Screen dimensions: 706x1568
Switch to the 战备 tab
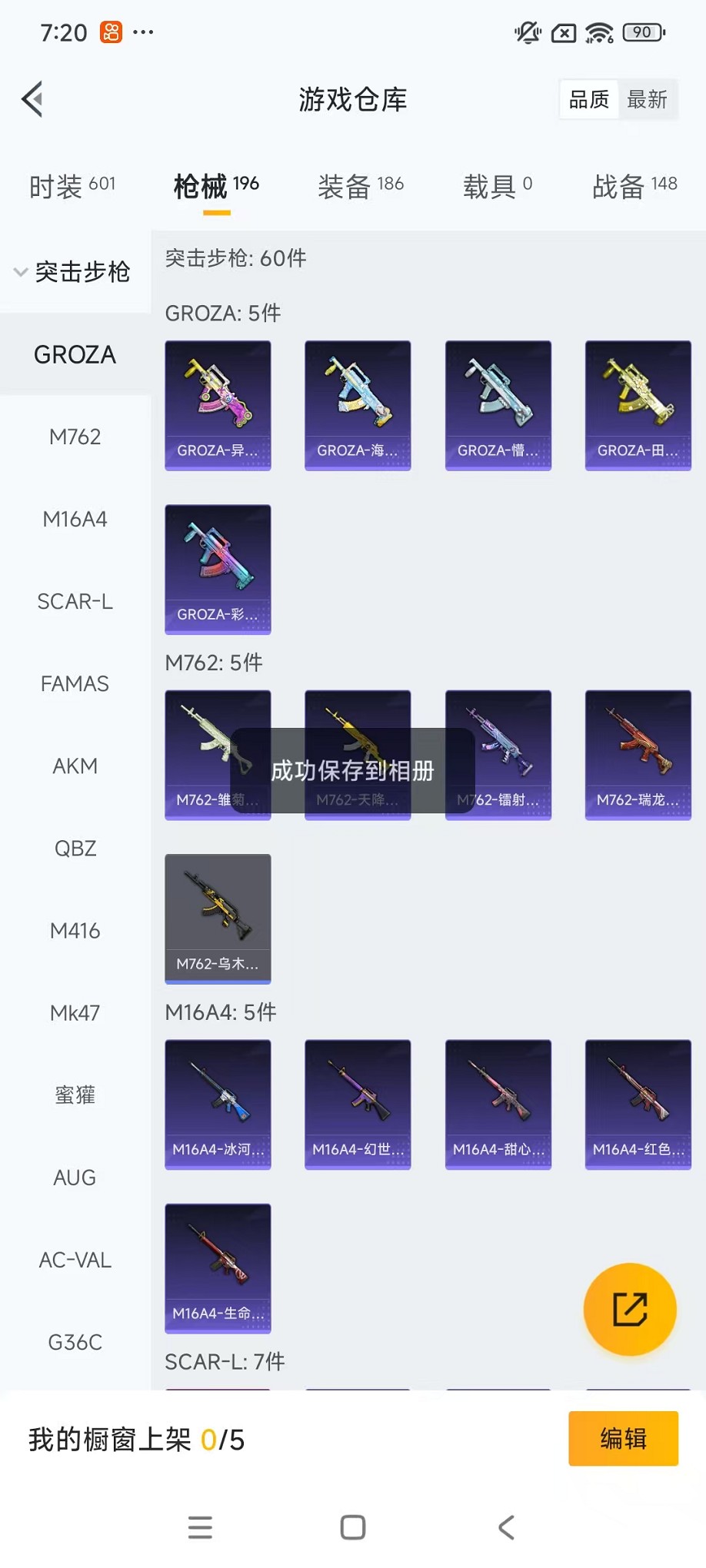(634, 185)
